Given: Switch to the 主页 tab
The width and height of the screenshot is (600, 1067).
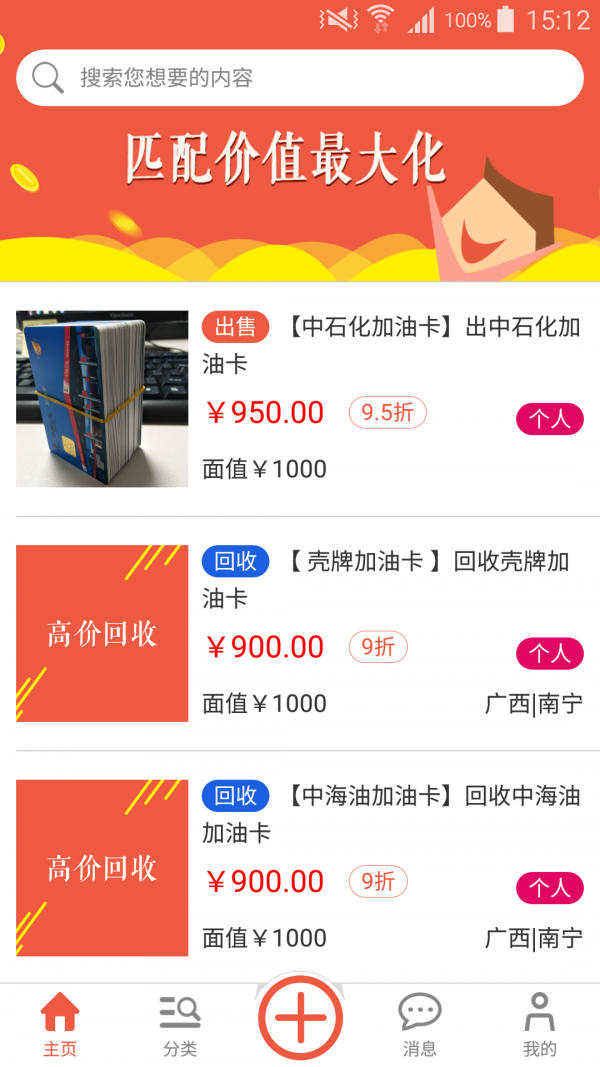Looking at the screenshot, I should pos(60,1025).
